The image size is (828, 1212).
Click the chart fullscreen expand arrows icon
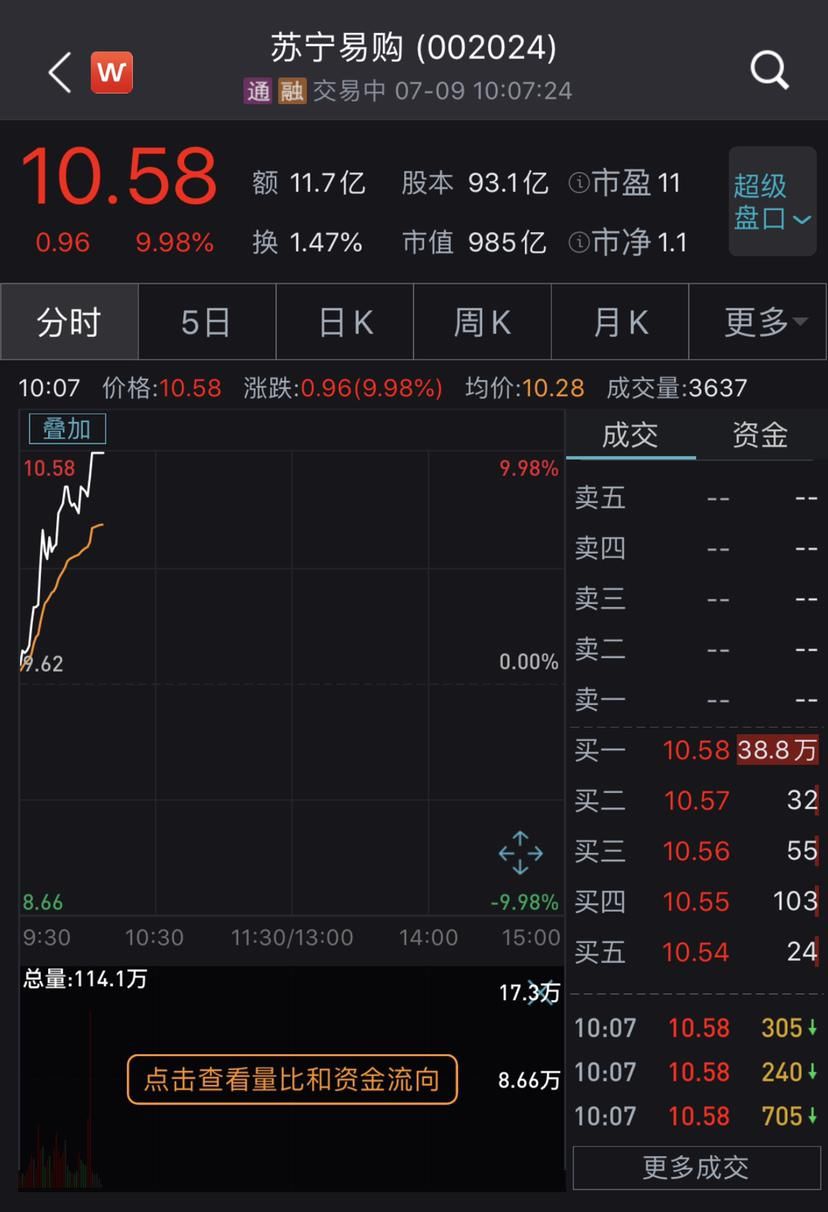click(x=520, y=853)
